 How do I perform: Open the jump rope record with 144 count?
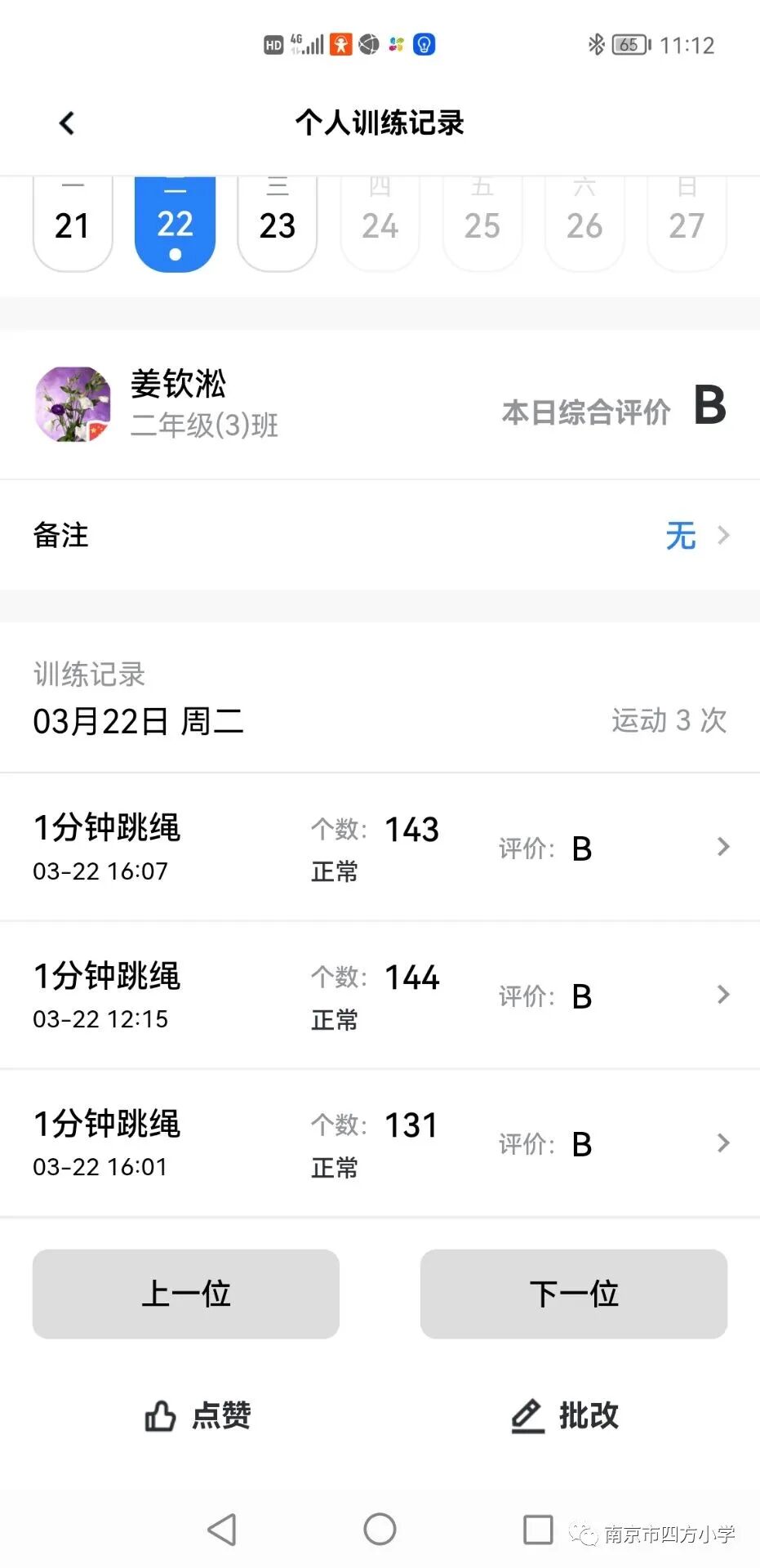pyautogui.click(x=380, y=996)
